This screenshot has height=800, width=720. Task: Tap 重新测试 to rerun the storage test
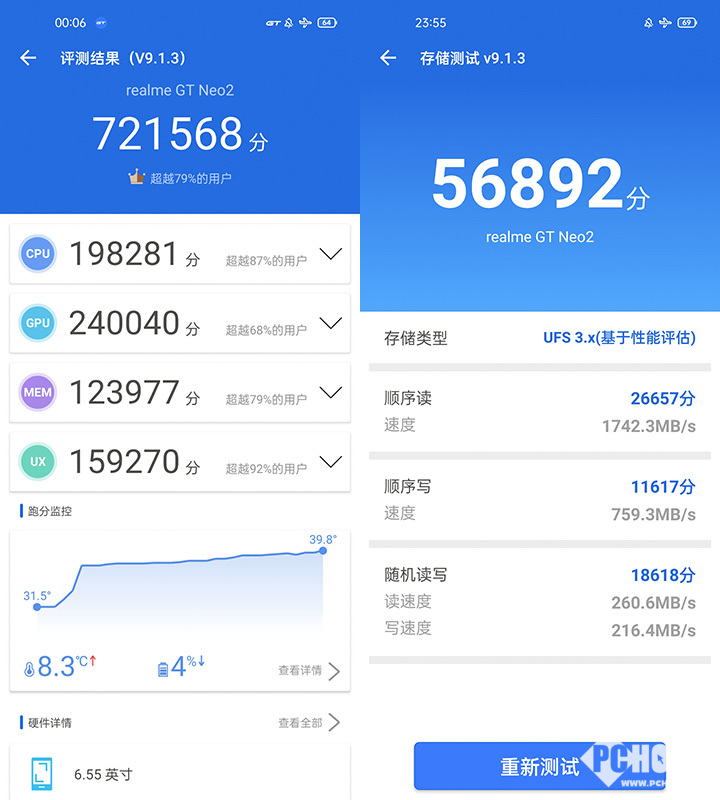click(539, 767)
